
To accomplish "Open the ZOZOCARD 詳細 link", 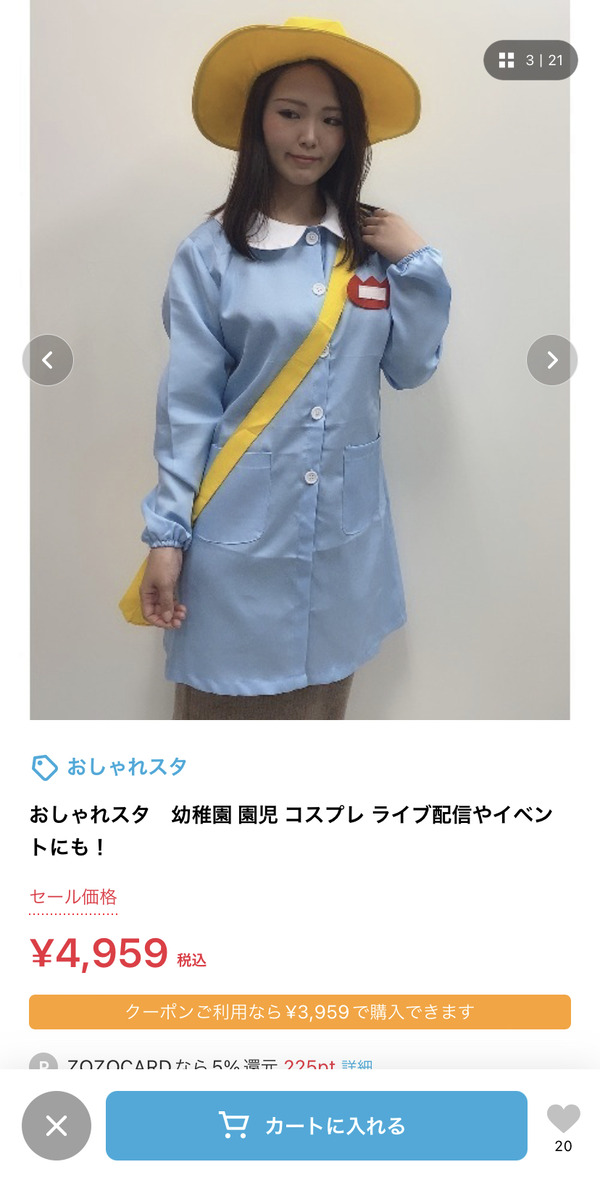I will (357, 1065).
